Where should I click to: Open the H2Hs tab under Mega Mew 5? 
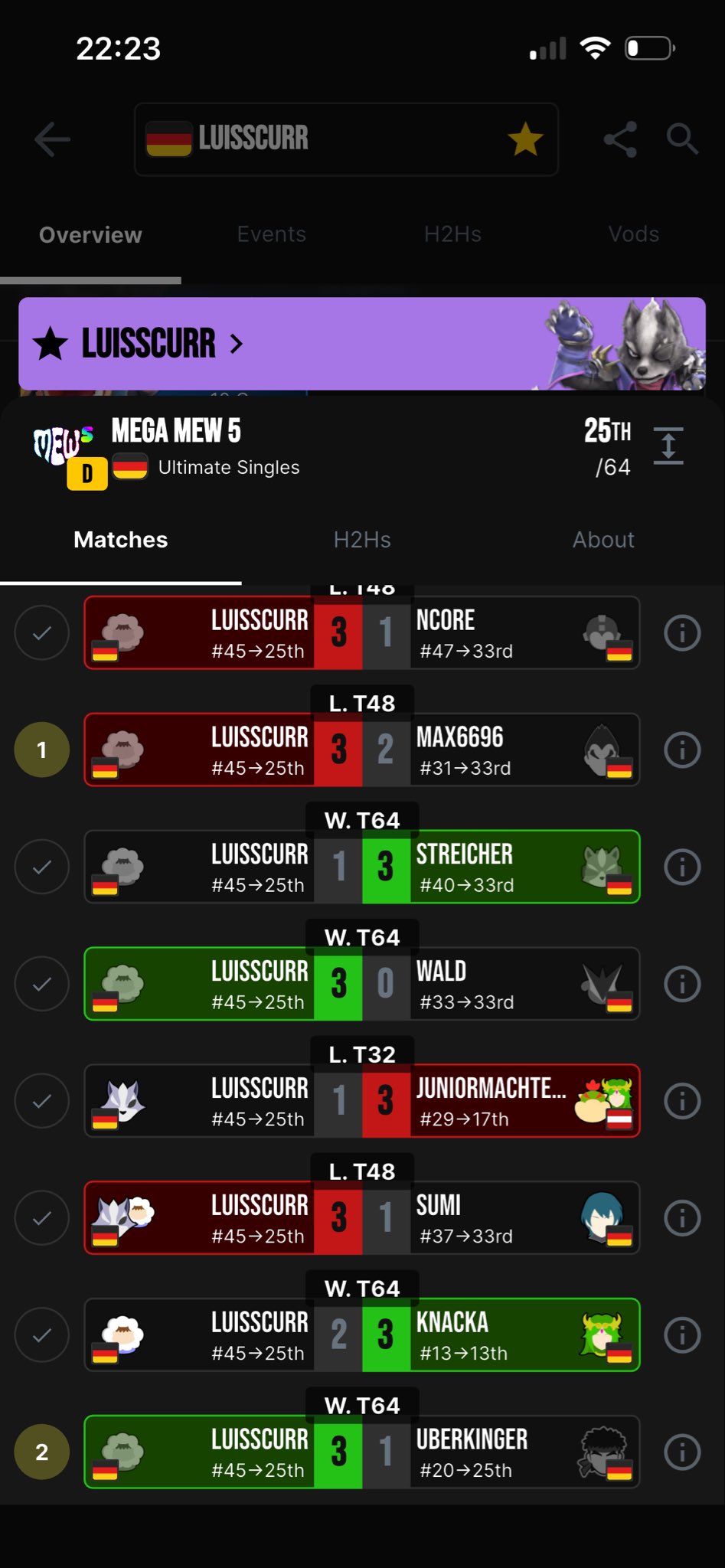pyautogui.click(x=362, y=540)
